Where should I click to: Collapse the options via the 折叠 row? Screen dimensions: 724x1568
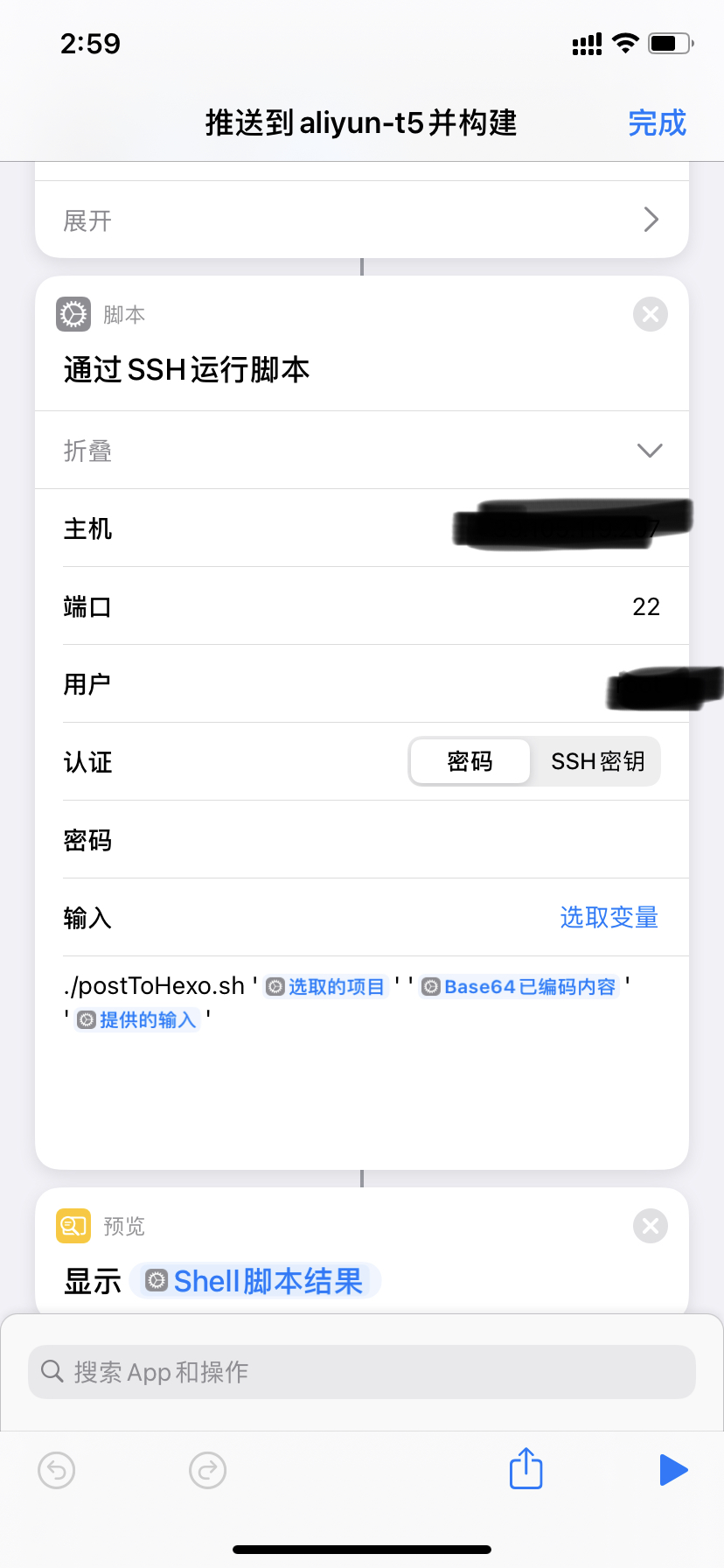[x=362, y=451]
